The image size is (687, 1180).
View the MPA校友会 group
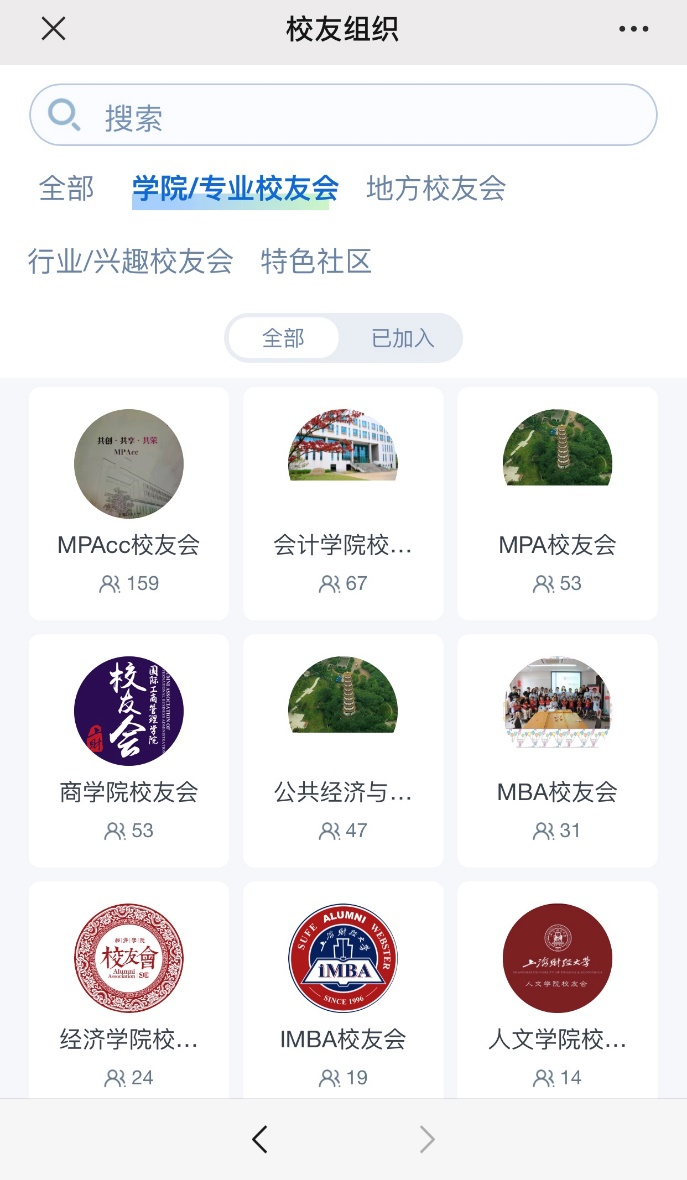click(x=557, y=503)
